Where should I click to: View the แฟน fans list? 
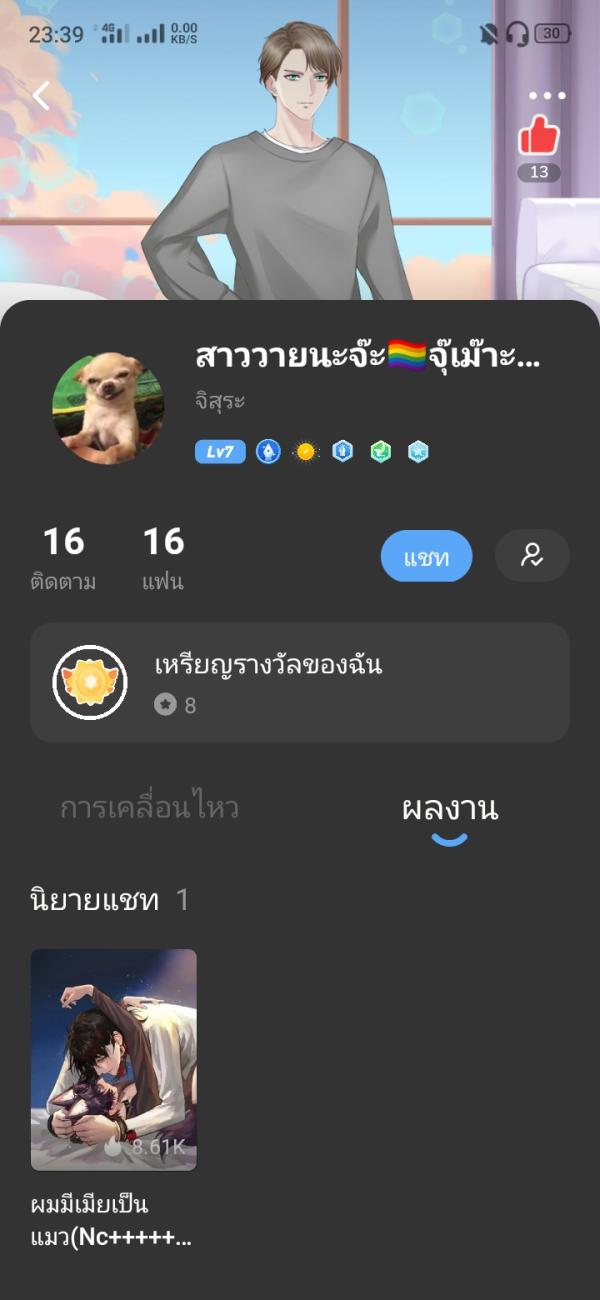[163, 558]
